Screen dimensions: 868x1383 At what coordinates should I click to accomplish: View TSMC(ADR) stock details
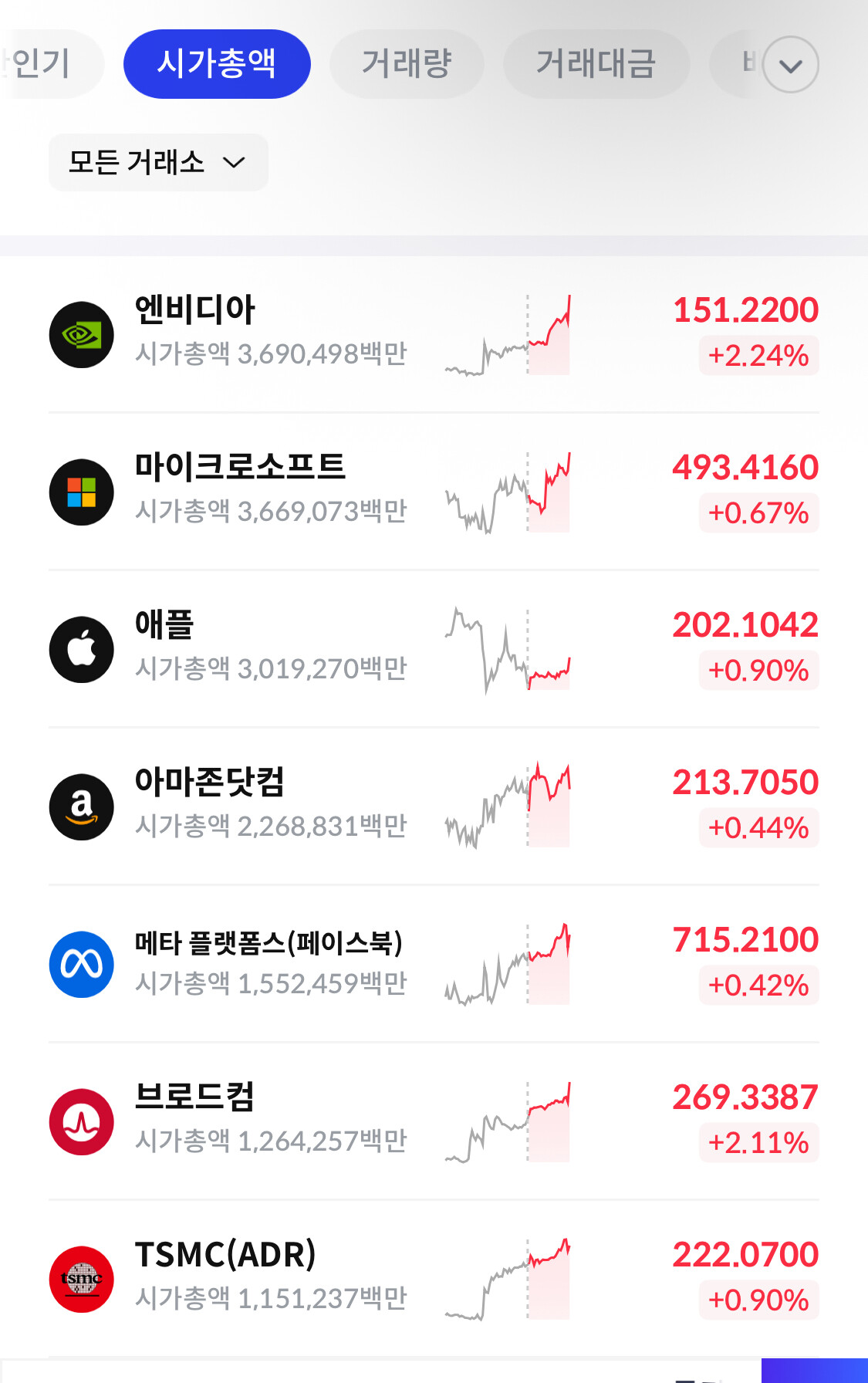coord(434,1279)
